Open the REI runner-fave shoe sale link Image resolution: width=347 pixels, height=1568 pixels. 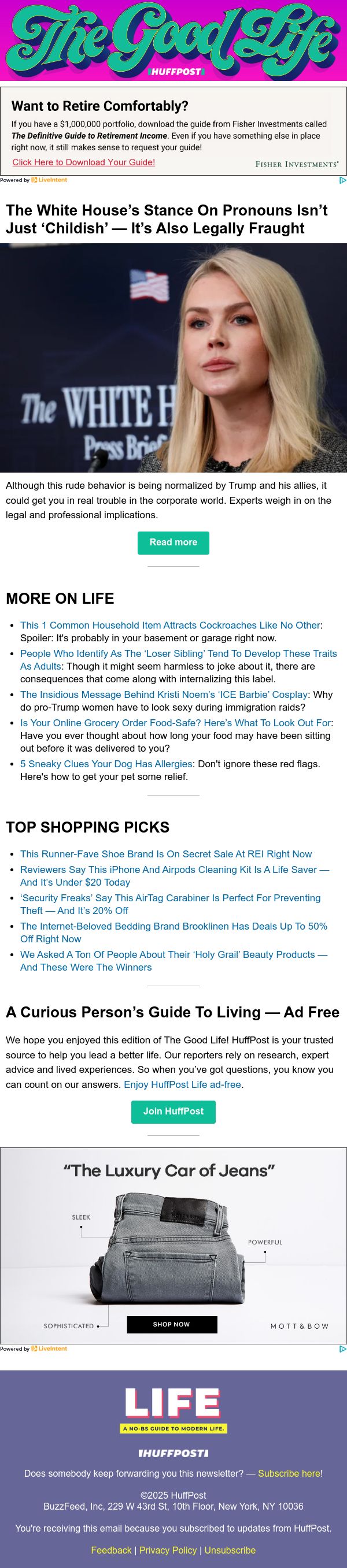click(x=166, y=854)
